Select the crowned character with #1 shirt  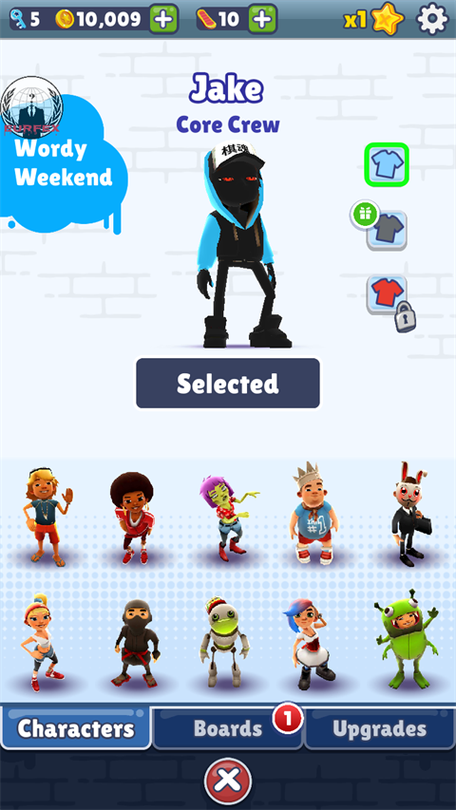tap(314, 513)
